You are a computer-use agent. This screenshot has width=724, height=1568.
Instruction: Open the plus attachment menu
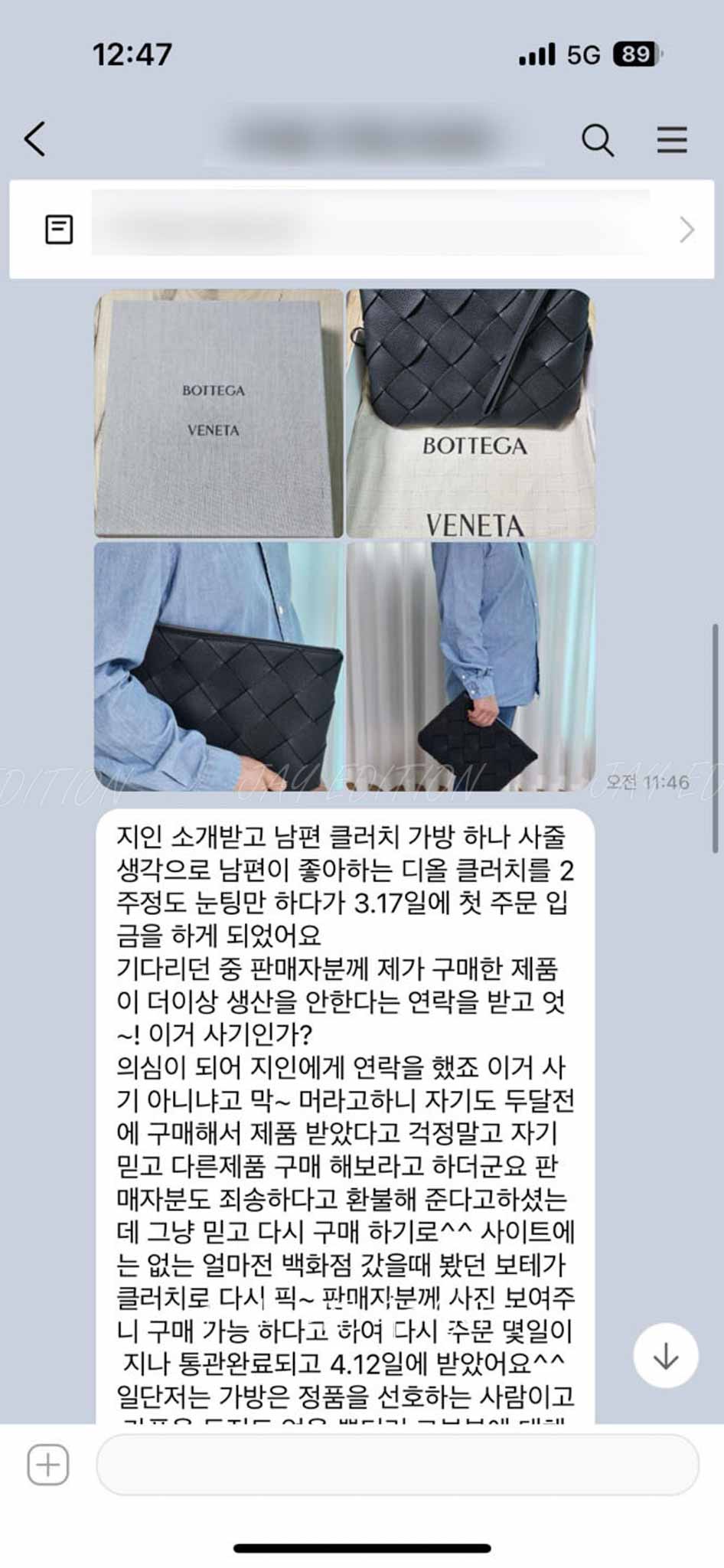[48, 1465]
